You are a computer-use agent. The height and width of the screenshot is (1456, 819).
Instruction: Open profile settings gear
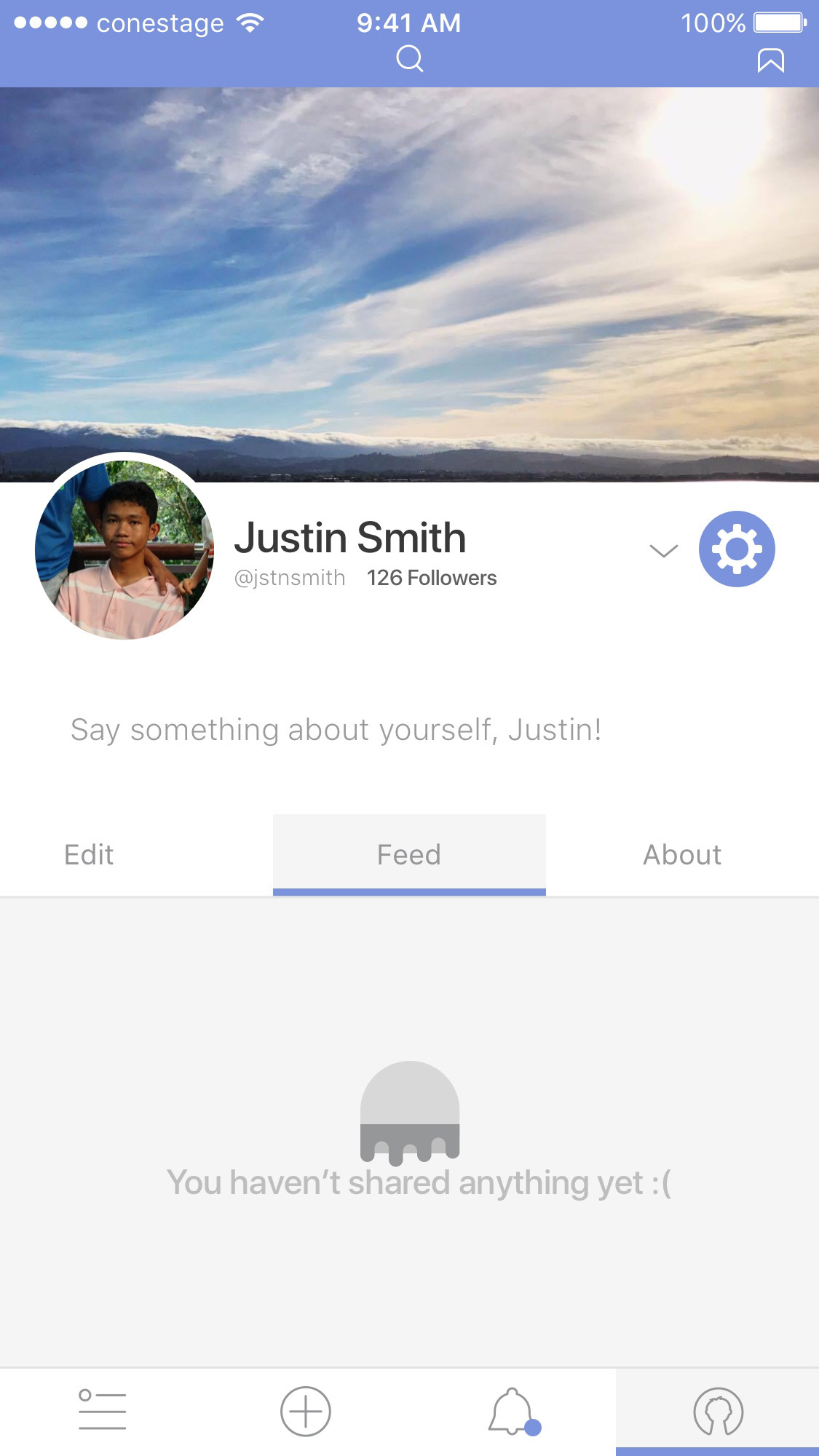737,549
